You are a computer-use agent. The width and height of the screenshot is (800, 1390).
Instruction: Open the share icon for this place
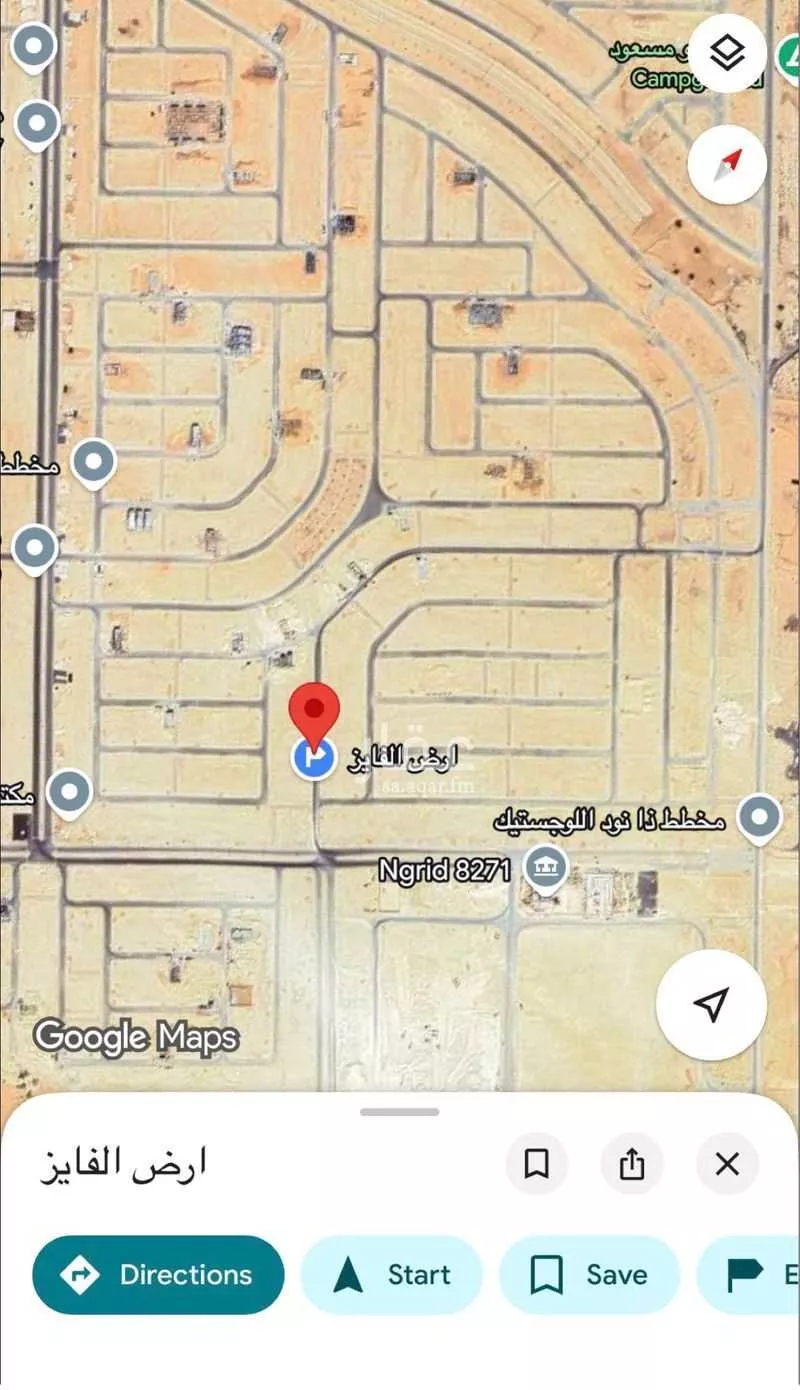pyautogui.click(x=631, y=1164)
